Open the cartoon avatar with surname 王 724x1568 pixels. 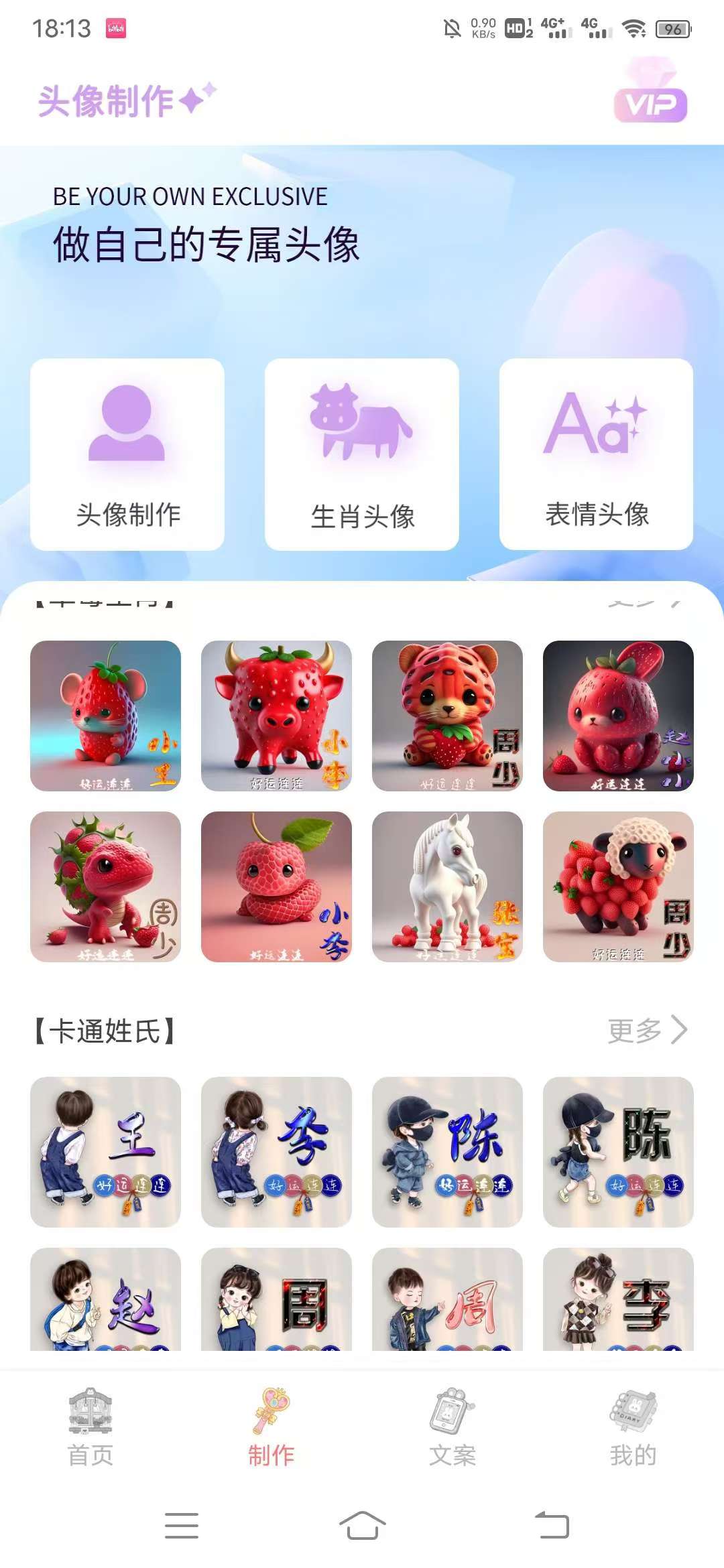[x=105, y=1152]
